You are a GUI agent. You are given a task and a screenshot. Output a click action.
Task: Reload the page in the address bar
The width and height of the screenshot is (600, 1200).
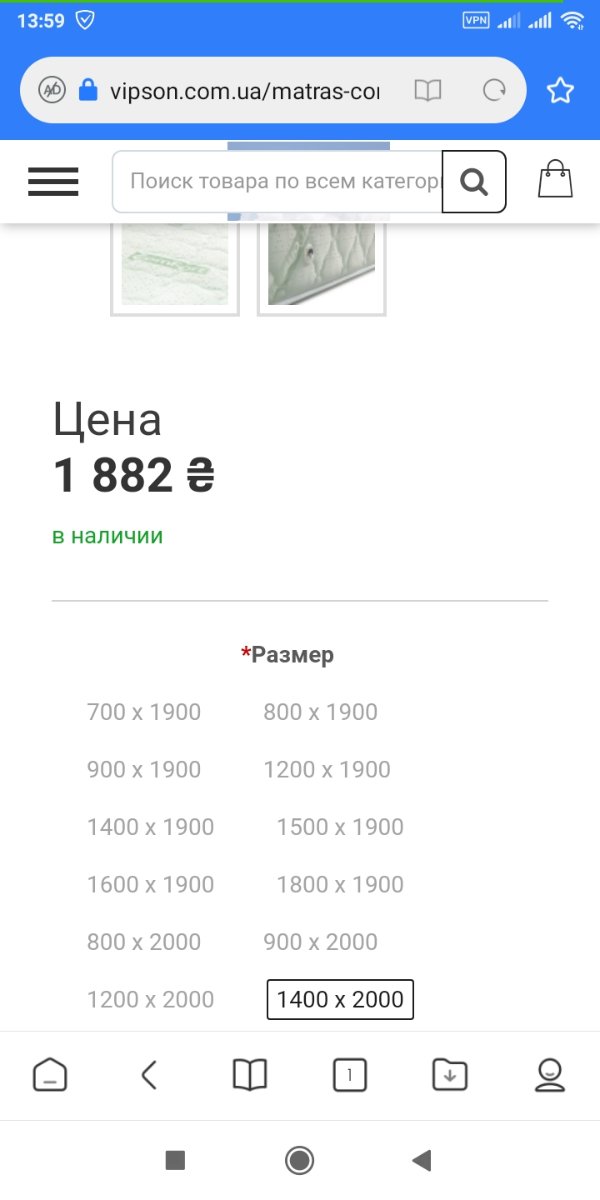click(x=494, y=91)
